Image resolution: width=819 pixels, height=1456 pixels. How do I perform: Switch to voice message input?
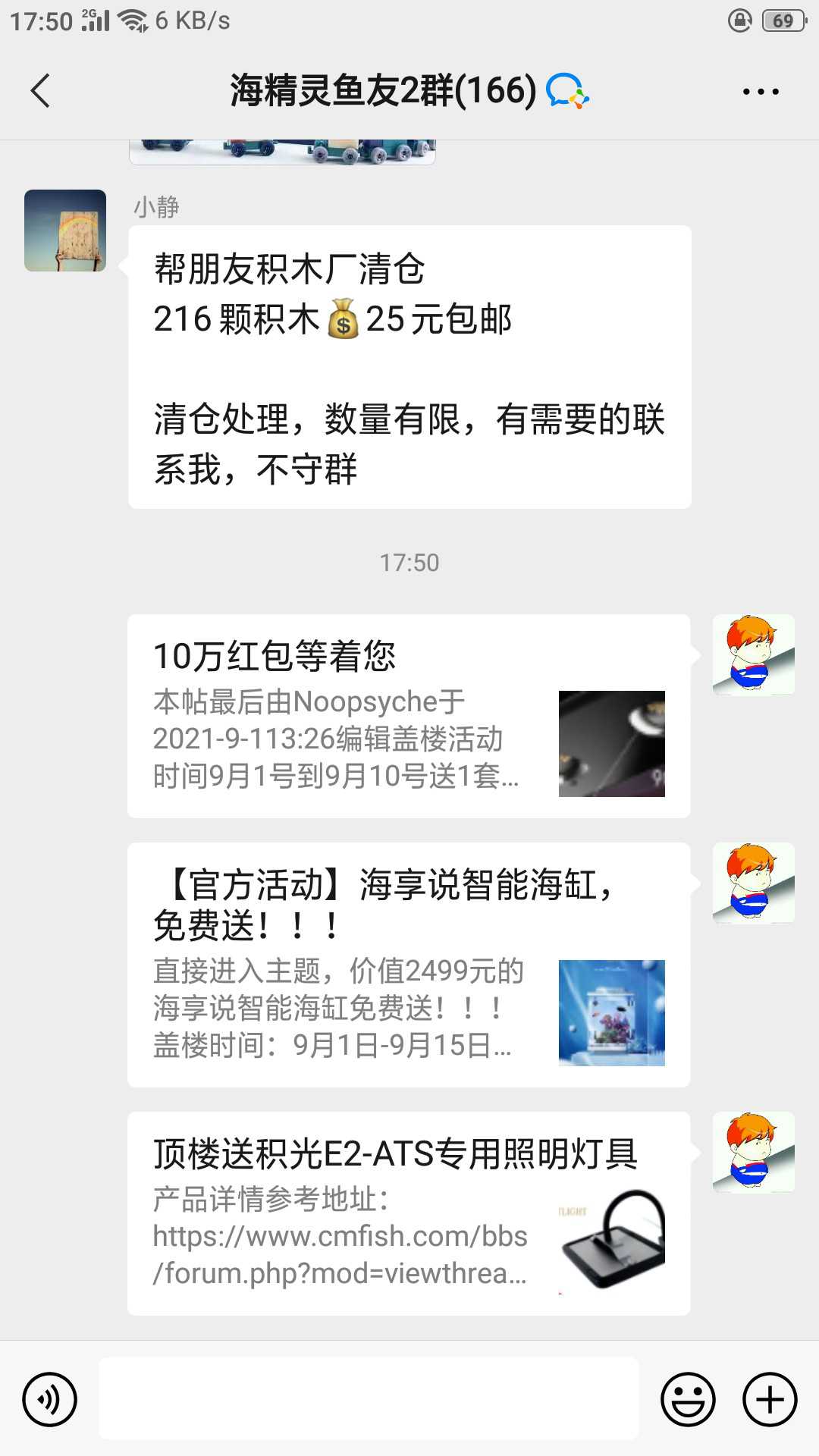(x=50, y=1399)
